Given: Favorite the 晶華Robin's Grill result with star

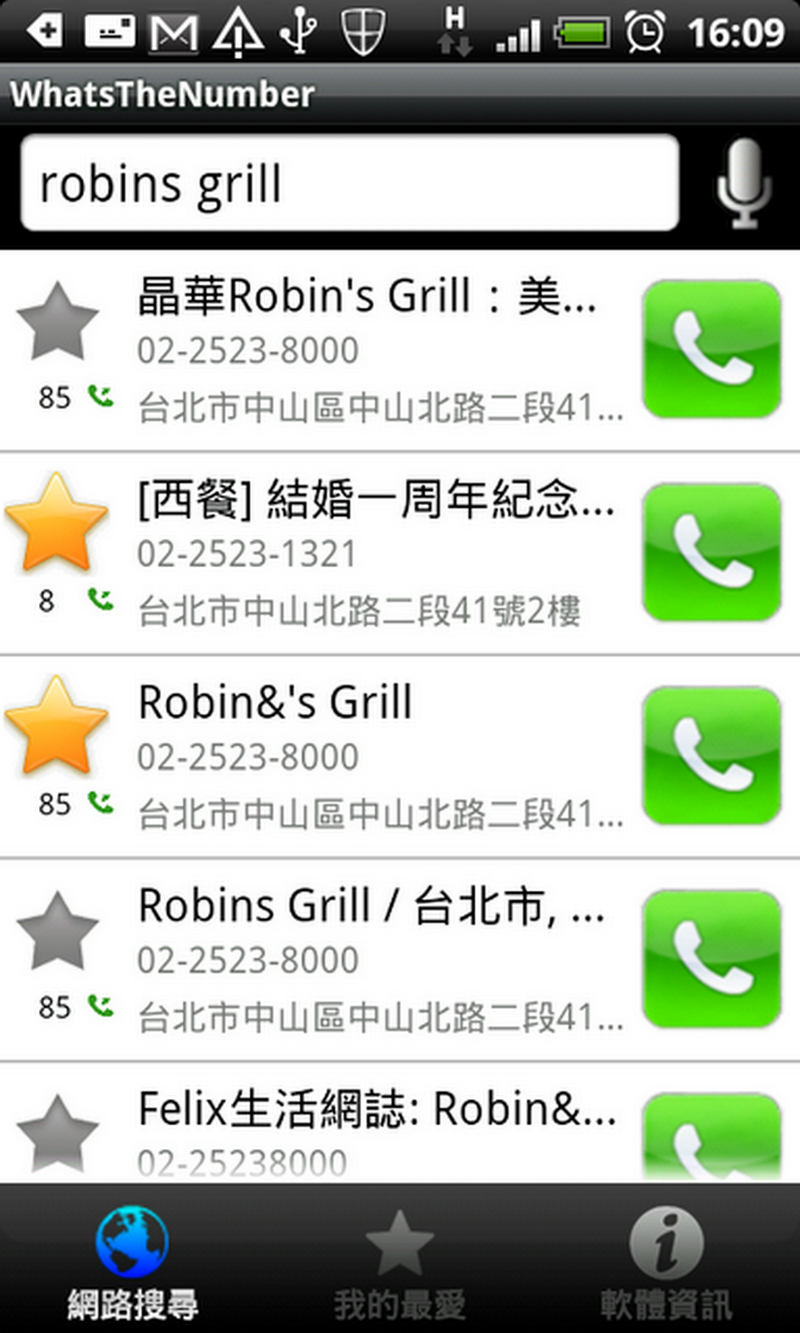Looking at the screenshot, I should point(58,322).
